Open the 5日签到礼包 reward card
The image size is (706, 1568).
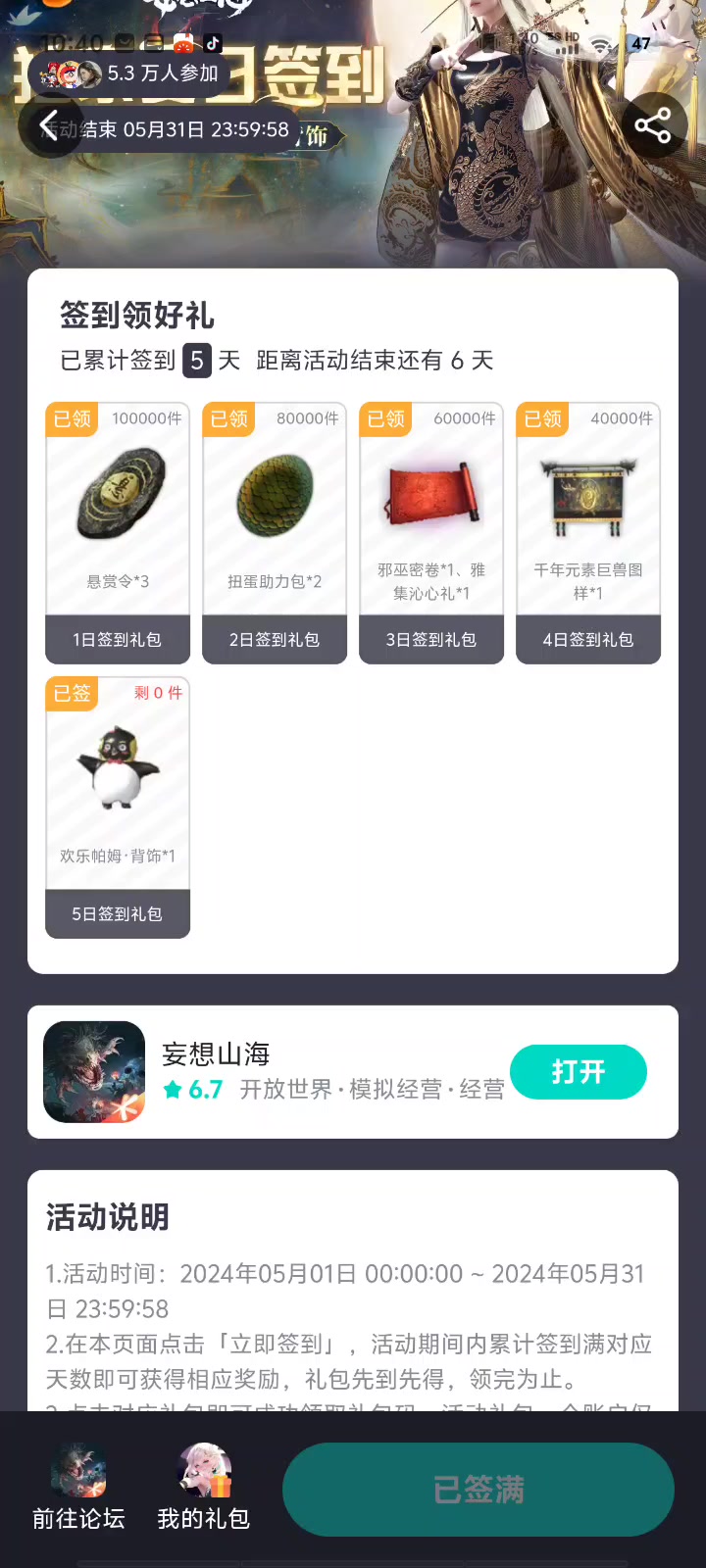click(x=118, y=808)
